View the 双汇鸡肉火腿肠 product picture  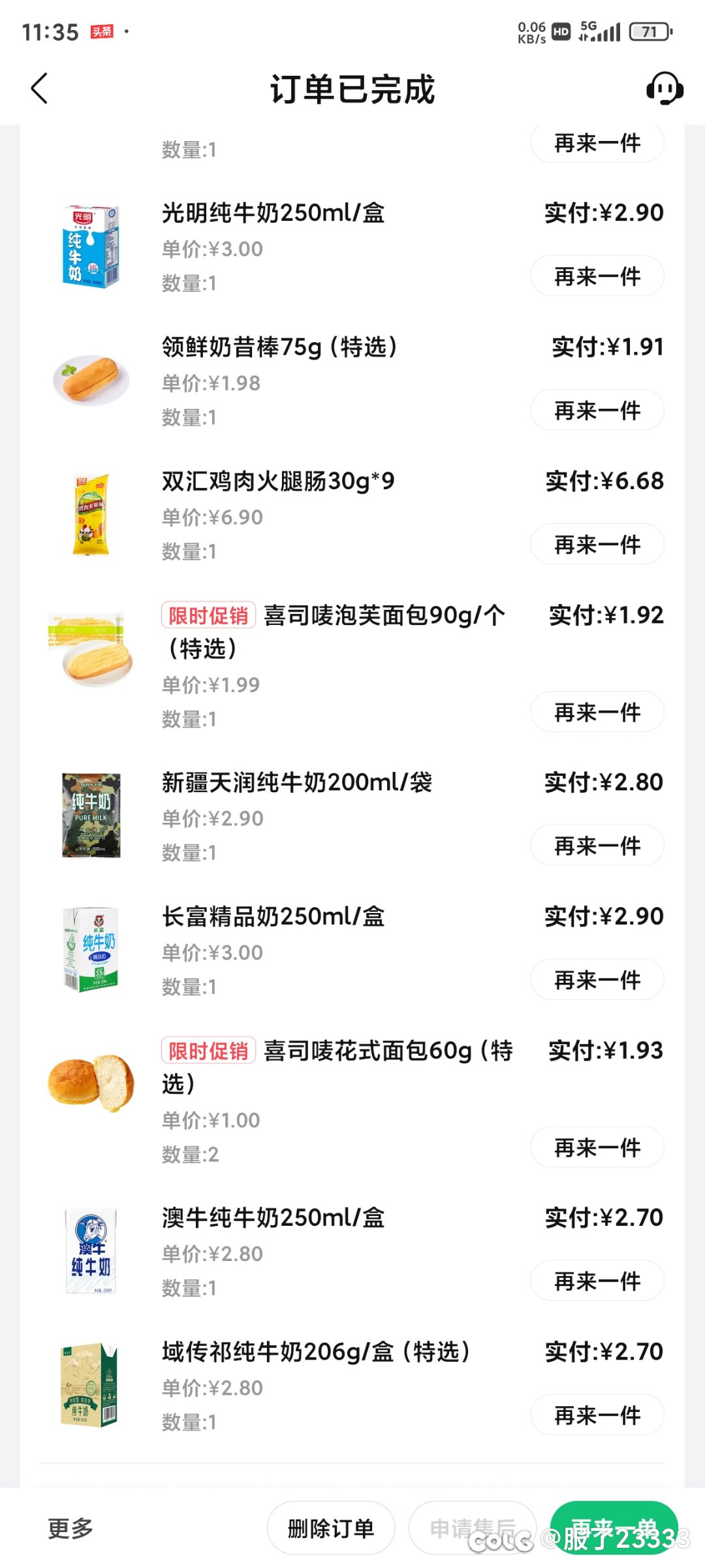[91, 515]
